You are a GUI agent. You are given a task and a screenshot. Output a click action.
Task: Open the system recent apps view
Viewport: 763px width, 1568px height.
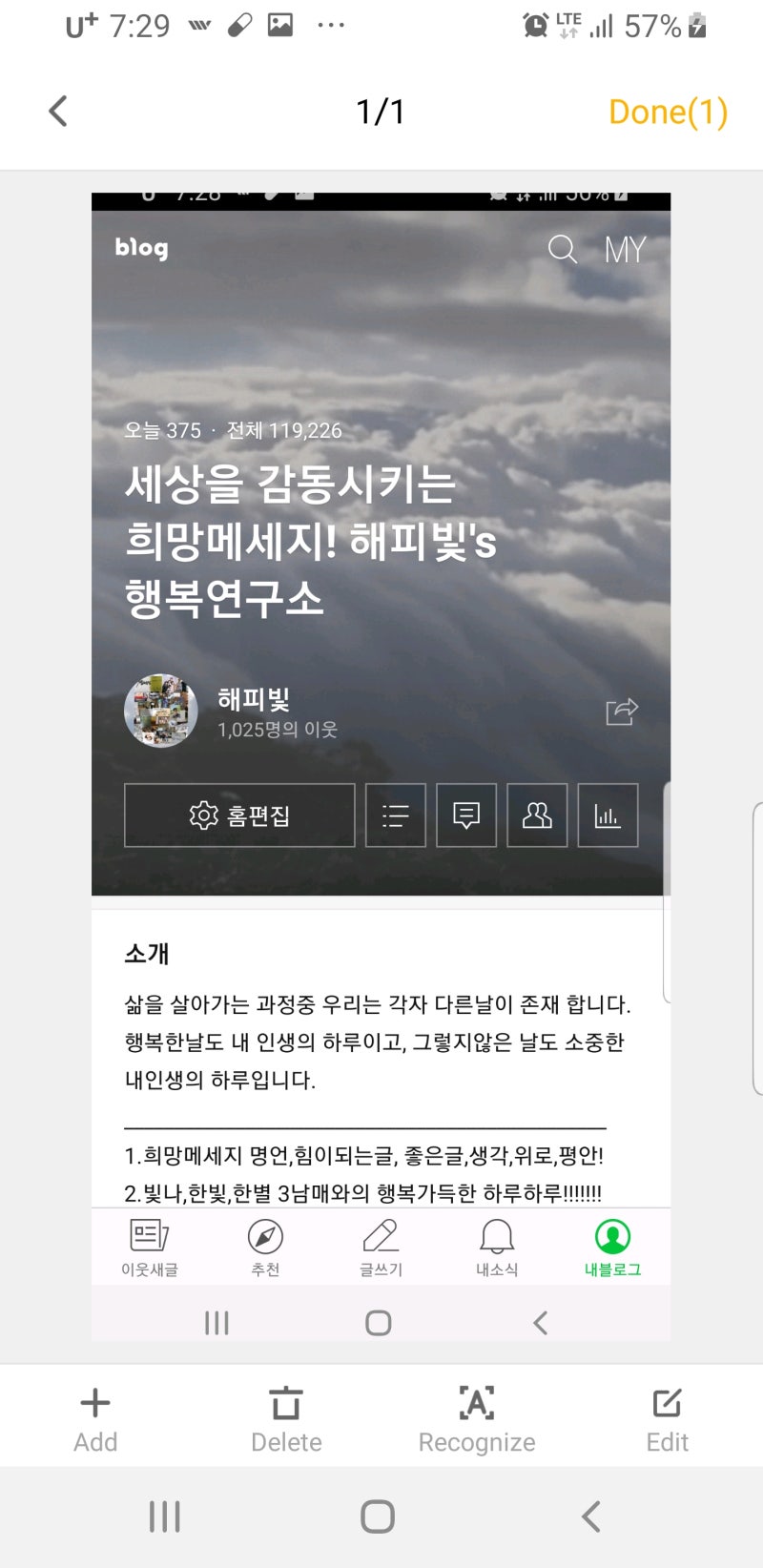coord(164,1516)
